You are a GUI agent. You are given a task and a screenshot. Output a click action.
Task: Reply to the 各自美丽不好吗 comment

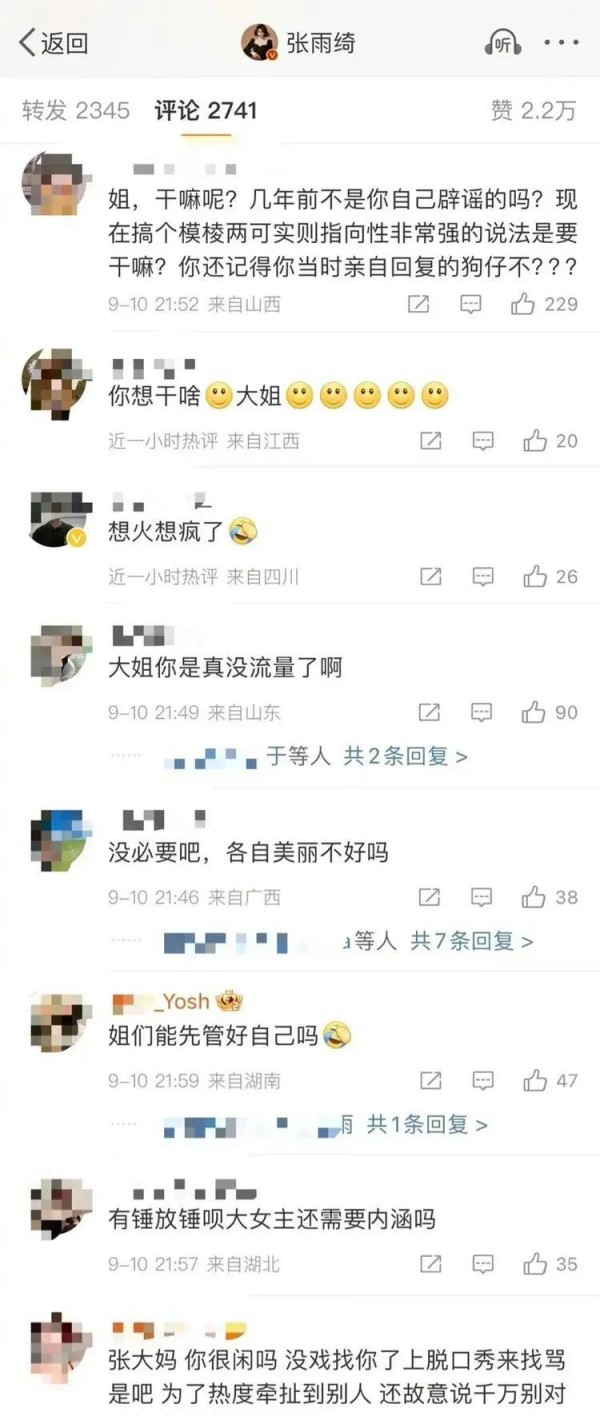click(x=483, y=897)
